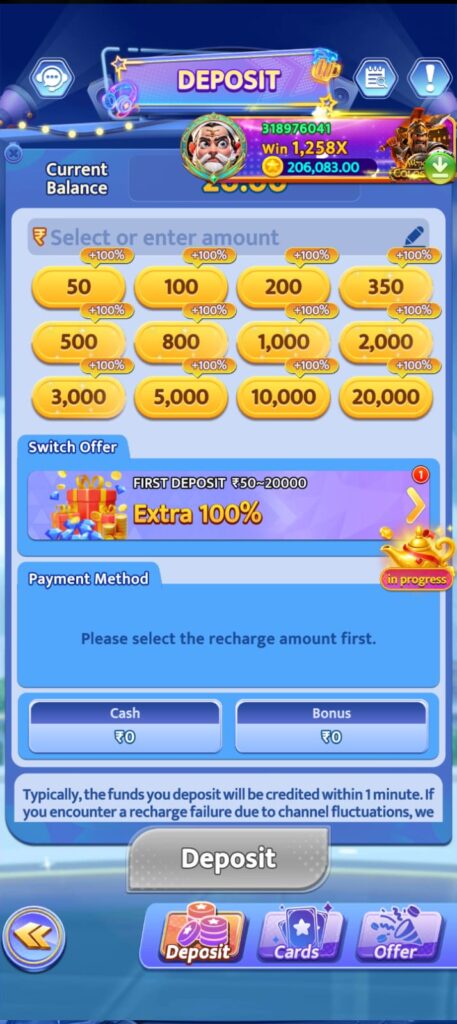Switch to the Offer tab

coord(398,935)
